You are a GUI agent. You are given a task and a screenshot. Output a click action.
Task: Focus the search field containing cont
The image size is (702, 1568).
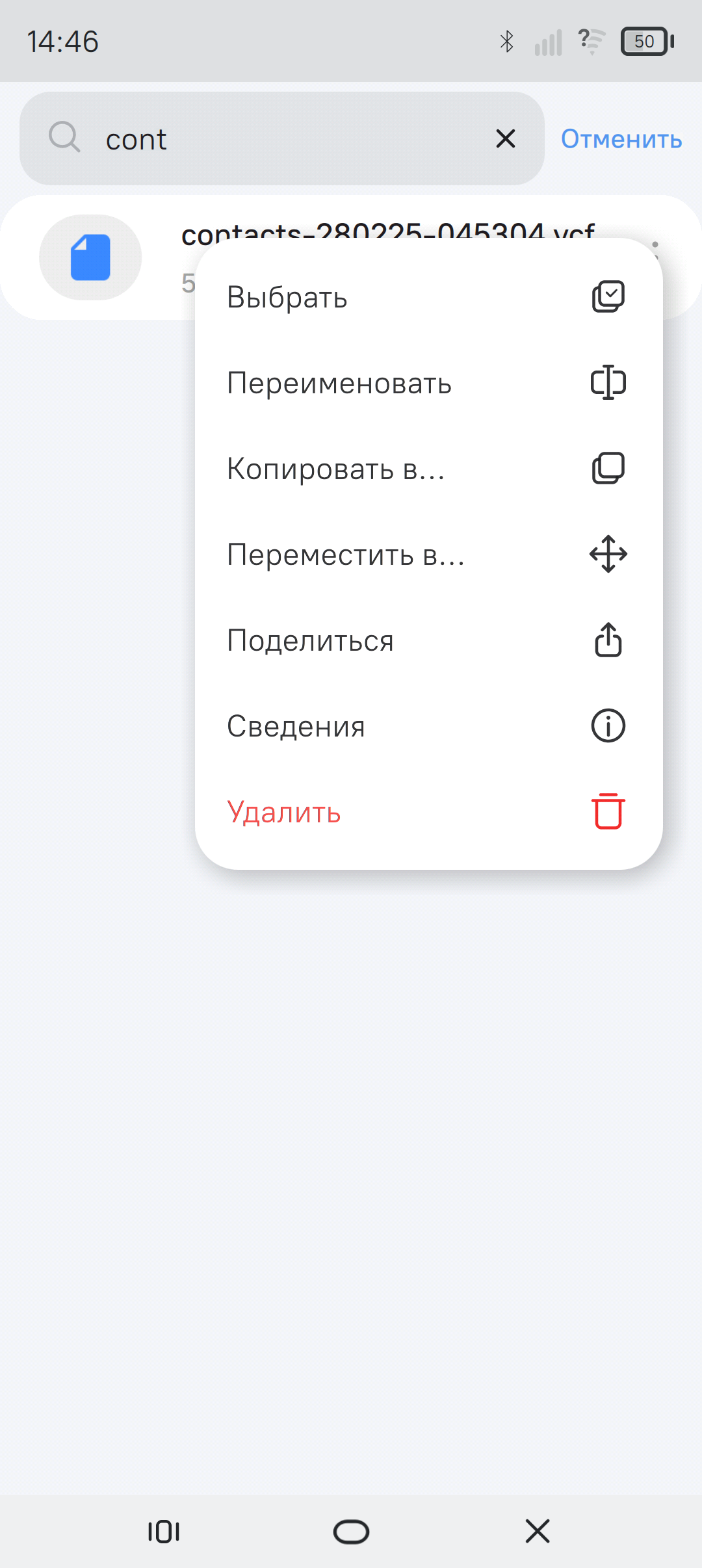(281, 138)
